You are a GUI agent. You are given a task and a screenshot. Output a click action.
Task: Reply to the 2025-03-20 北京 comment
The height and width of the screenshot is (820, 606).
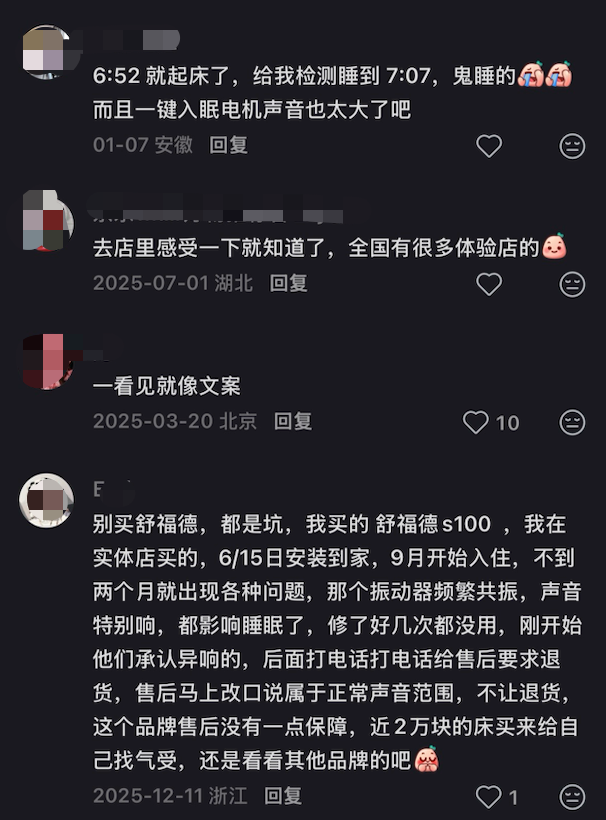coord(293,421)
